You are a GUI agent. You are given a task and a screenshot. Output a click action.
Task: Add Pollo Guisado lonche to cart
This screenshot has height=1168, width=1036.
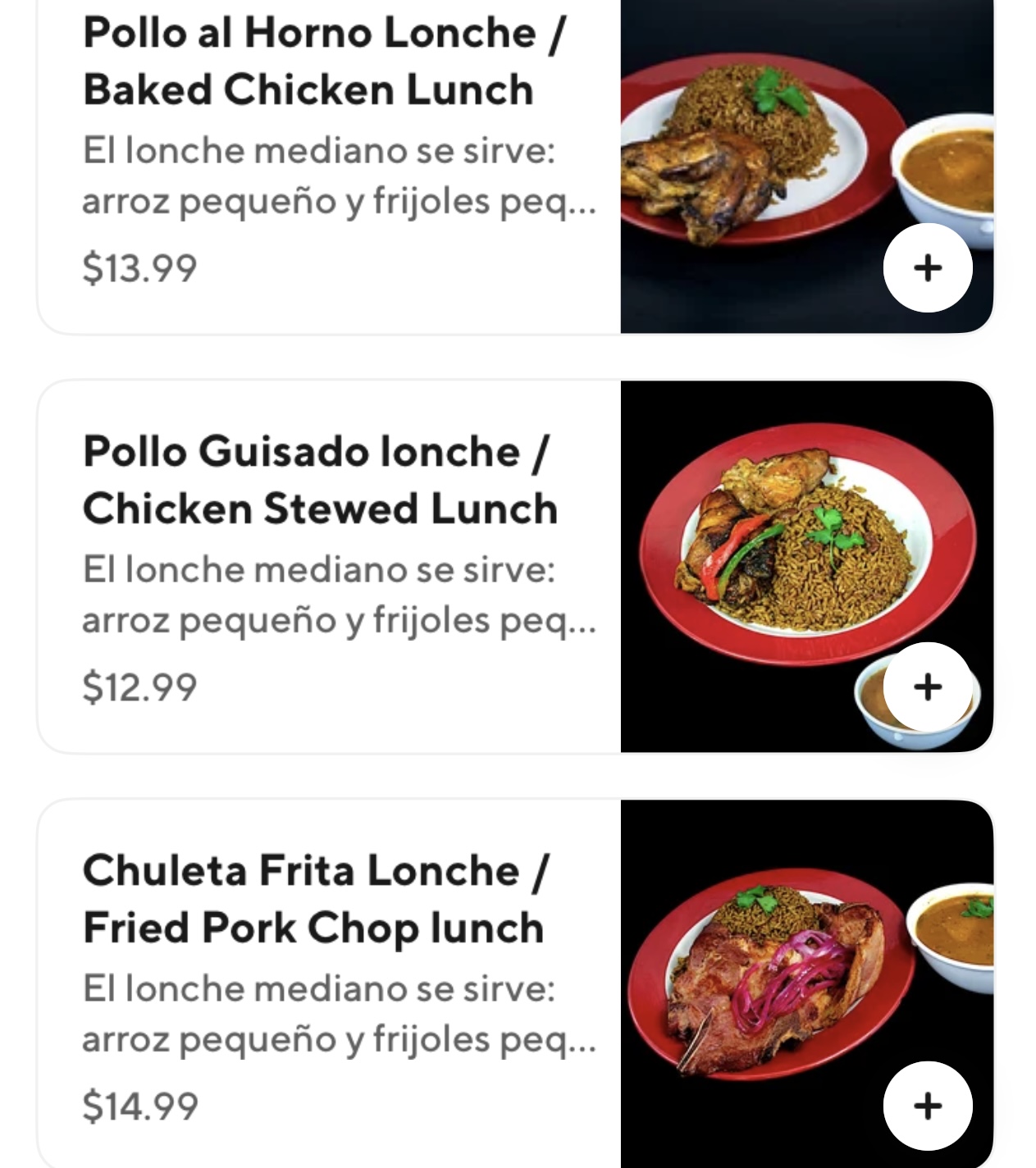(x=928, y=687)
